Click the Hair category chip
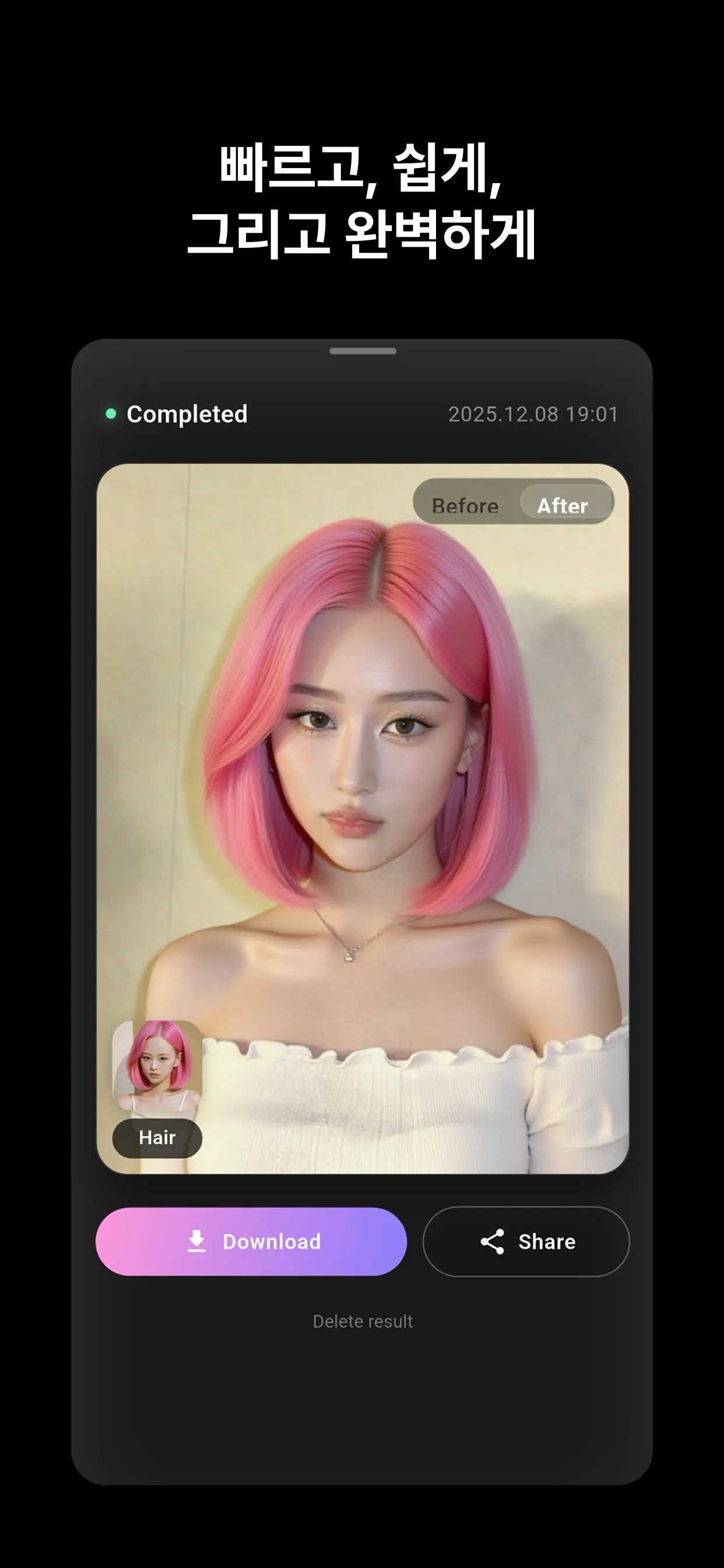This screenshot has height=1568, width=724. pos(157,1137)
